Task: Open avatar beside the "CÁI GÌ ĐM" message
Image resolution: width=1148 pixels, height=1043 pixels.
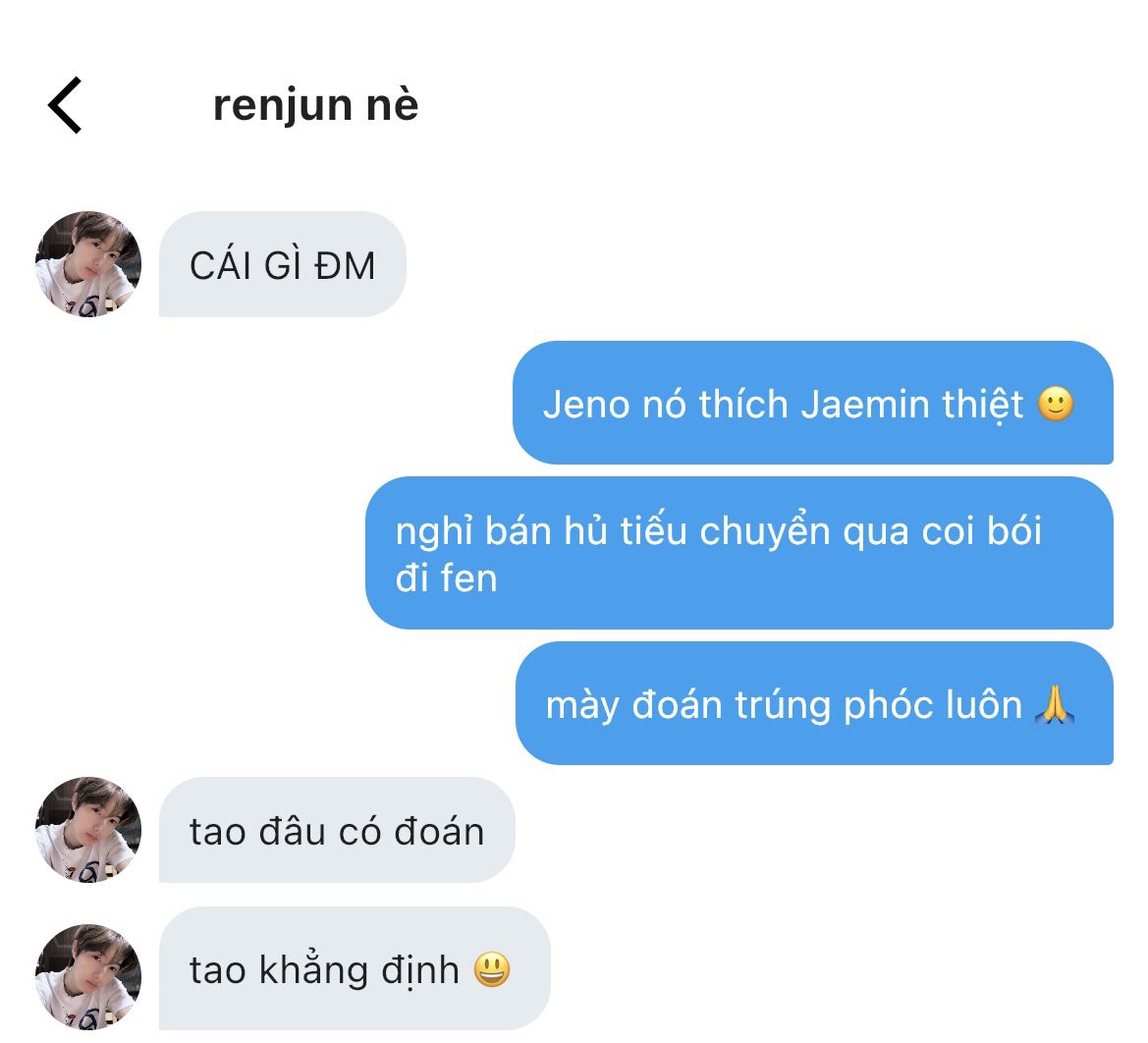Action: click(x=88, y=264)
